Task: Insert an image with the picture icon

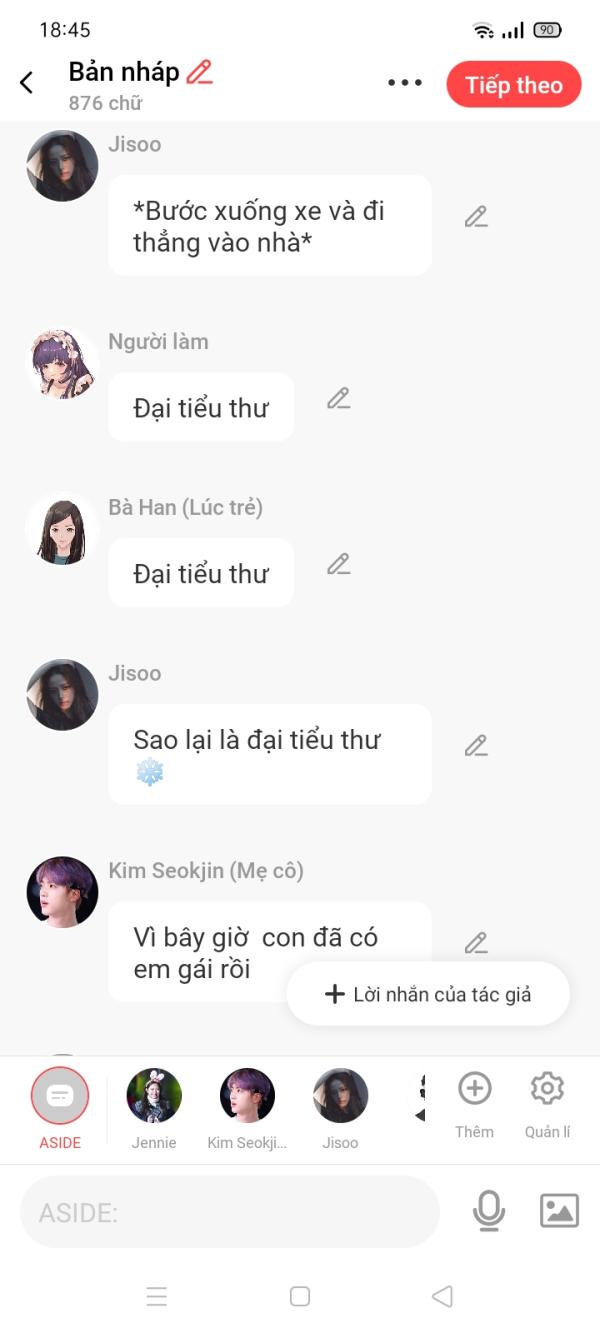Action: [559, 1211]
